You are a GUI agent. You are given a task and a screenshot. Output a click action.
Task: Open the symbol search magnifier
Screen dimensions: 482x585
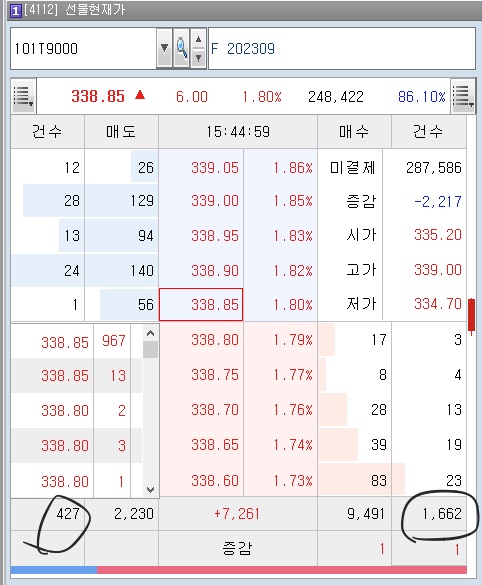182,49
